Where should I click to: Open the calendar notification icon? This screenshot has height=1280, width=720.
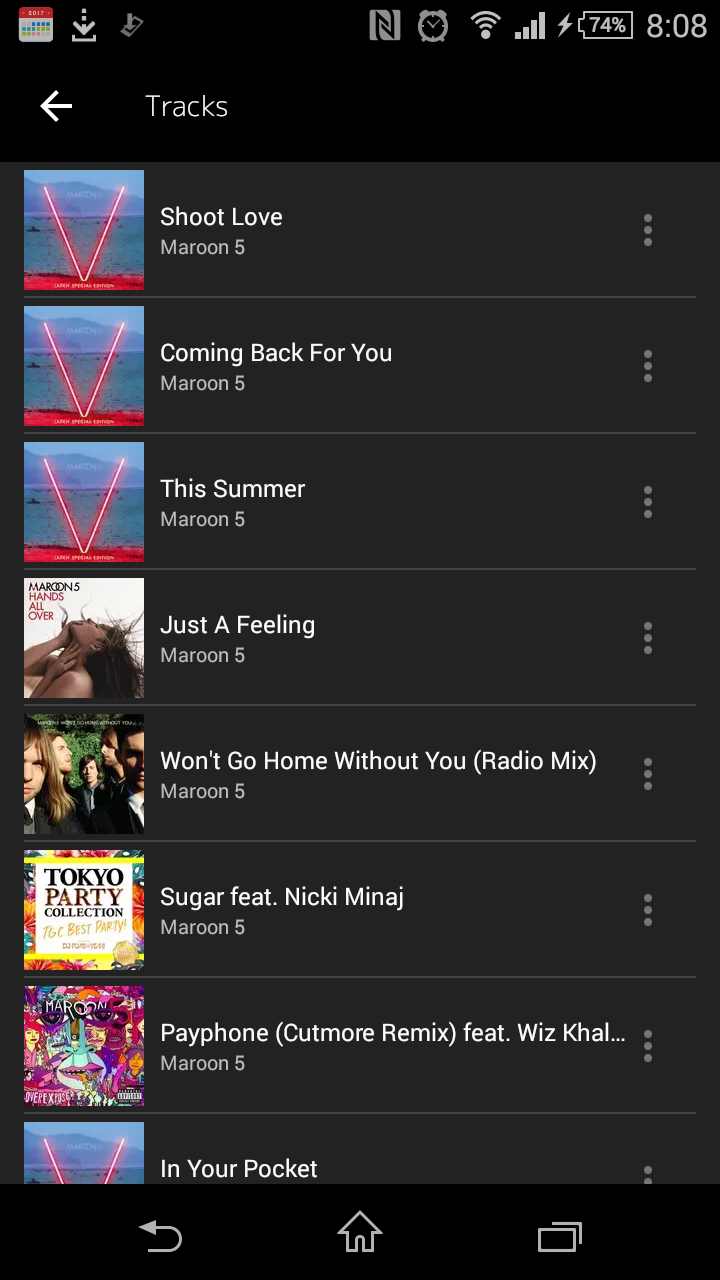pyautogui.click(x=35, y=25)
